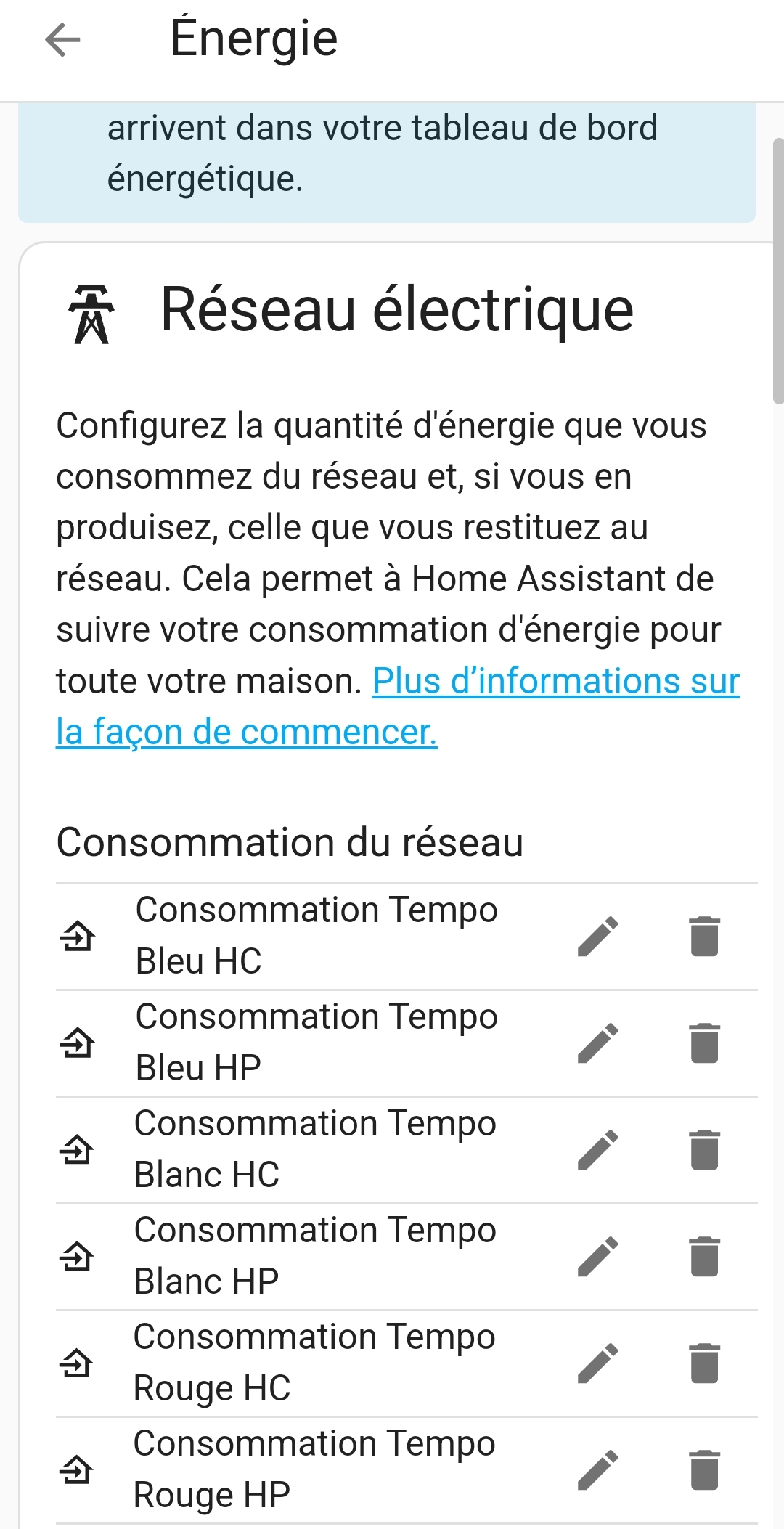Delete Consommation Tempo Blanc HC
This screenshot has width=784, height=1529.
704,1150
